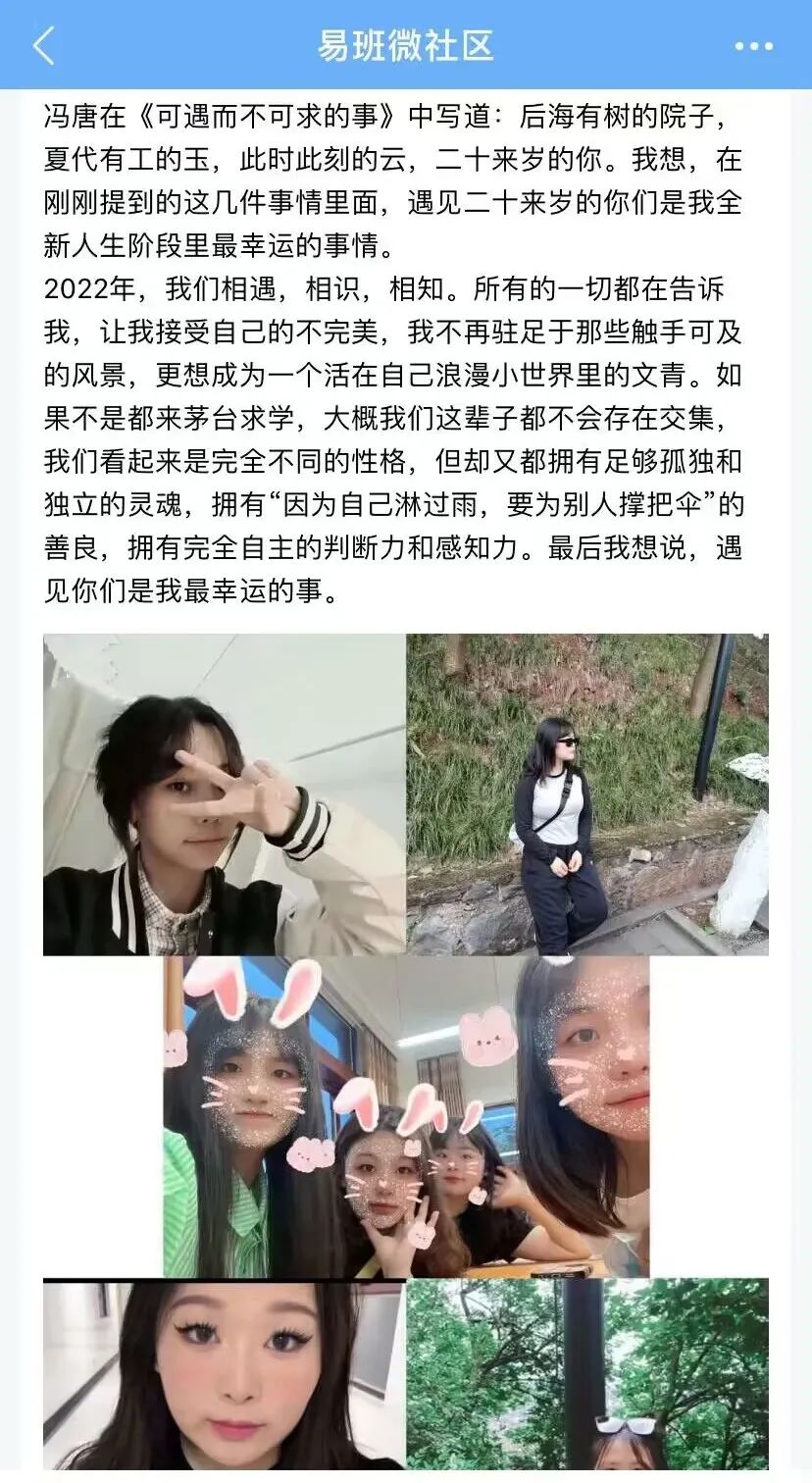Go back using the top-left arrow
The height and width of the screenshot is (1483, 812).
click(x=43, y=46)
